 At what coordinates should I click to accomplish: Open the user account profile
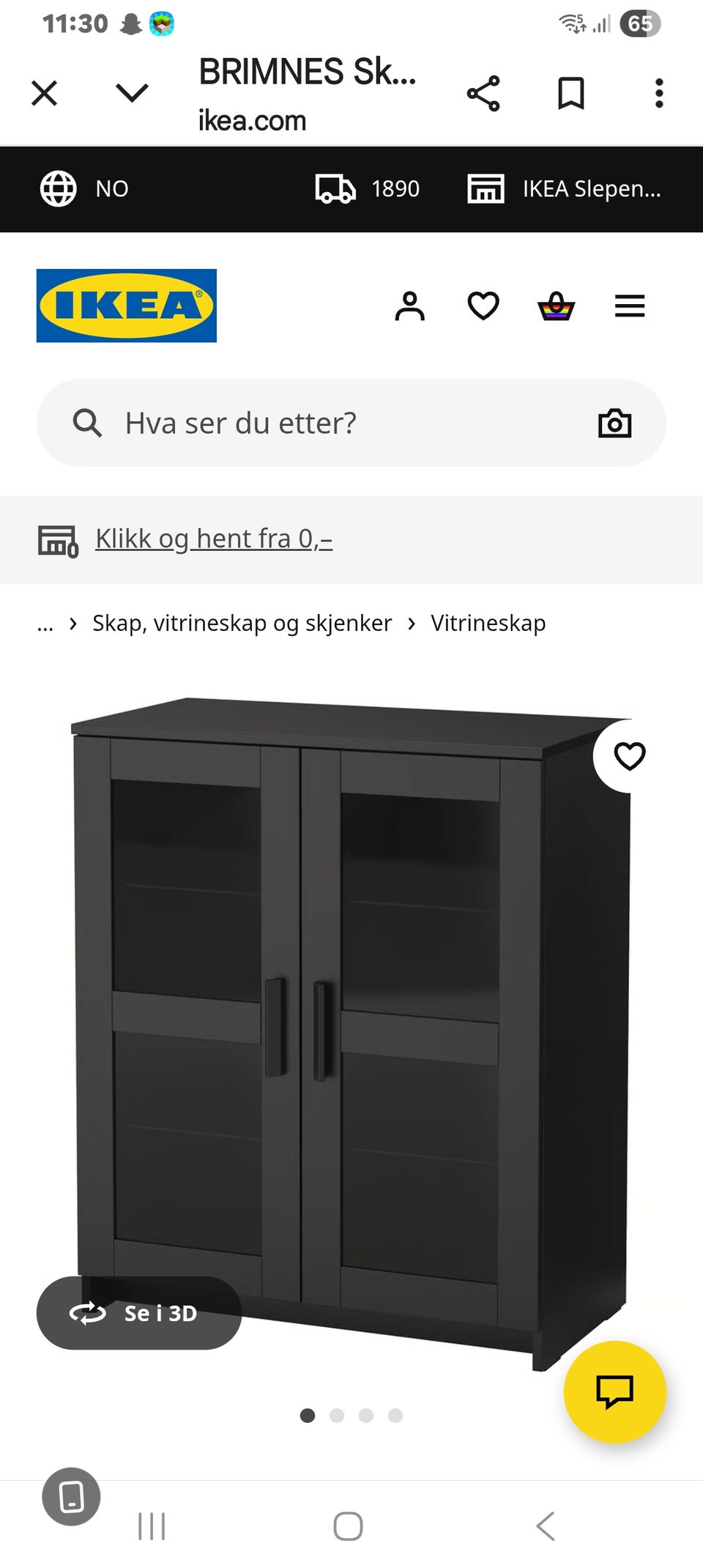coord(410,306)
